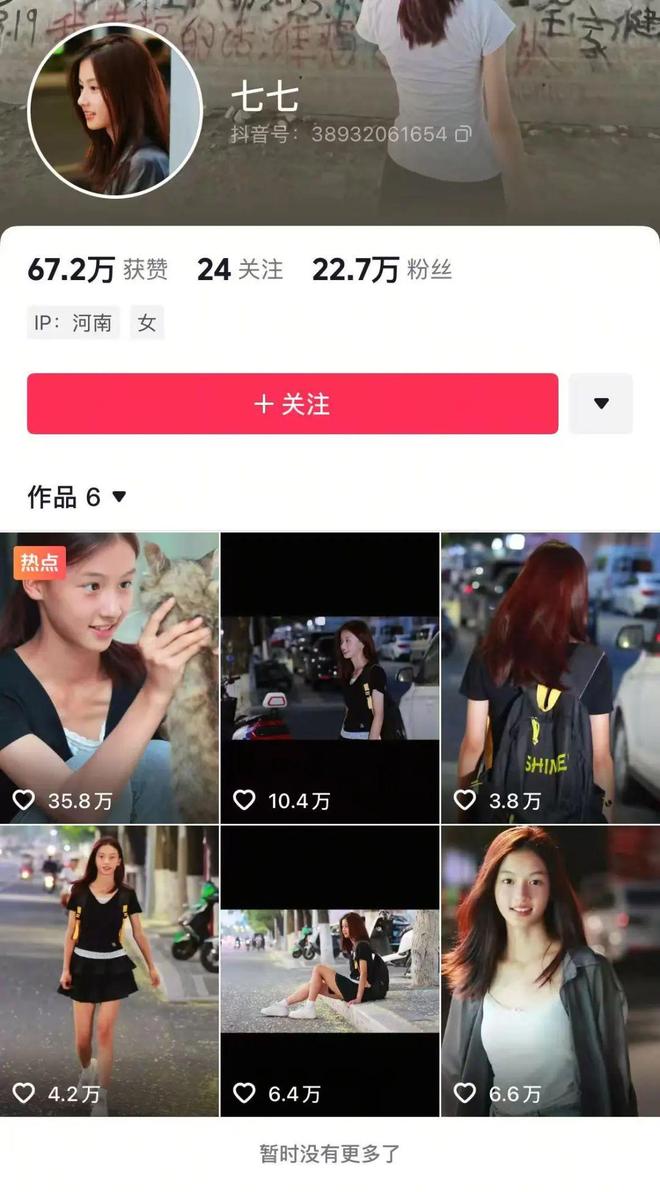
Task: Open the video with 3.8万 likes
Action: click(550, 677)
